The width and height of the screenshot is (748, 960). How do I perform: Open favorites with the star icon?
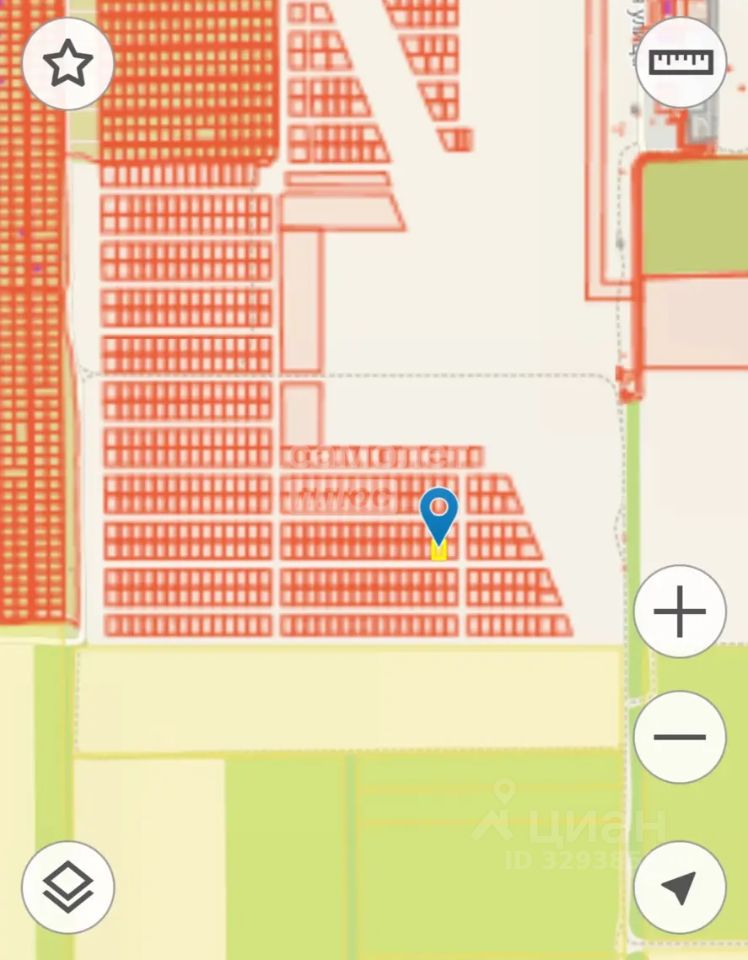[68, 64]
